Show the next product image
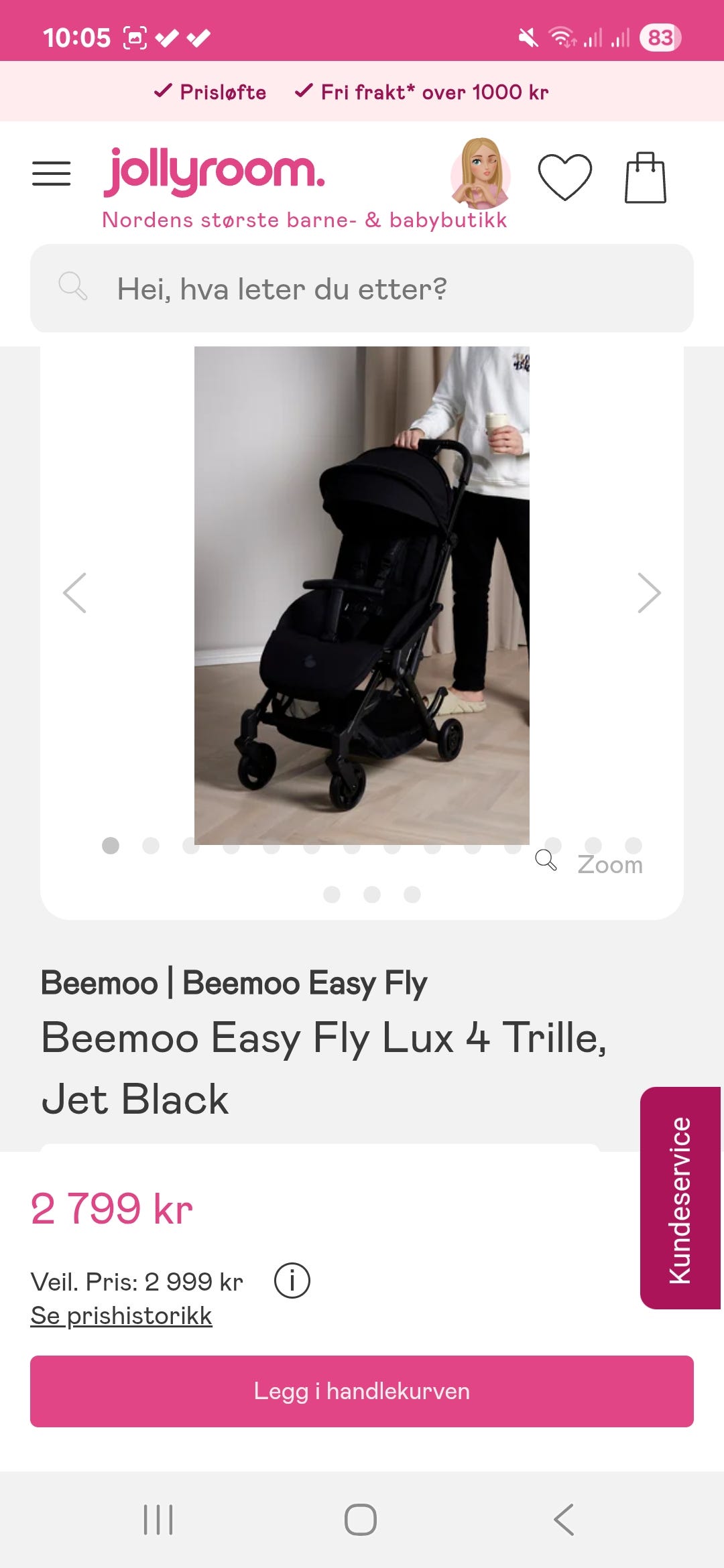724x1568 pixels. click(x=649, y=593)
